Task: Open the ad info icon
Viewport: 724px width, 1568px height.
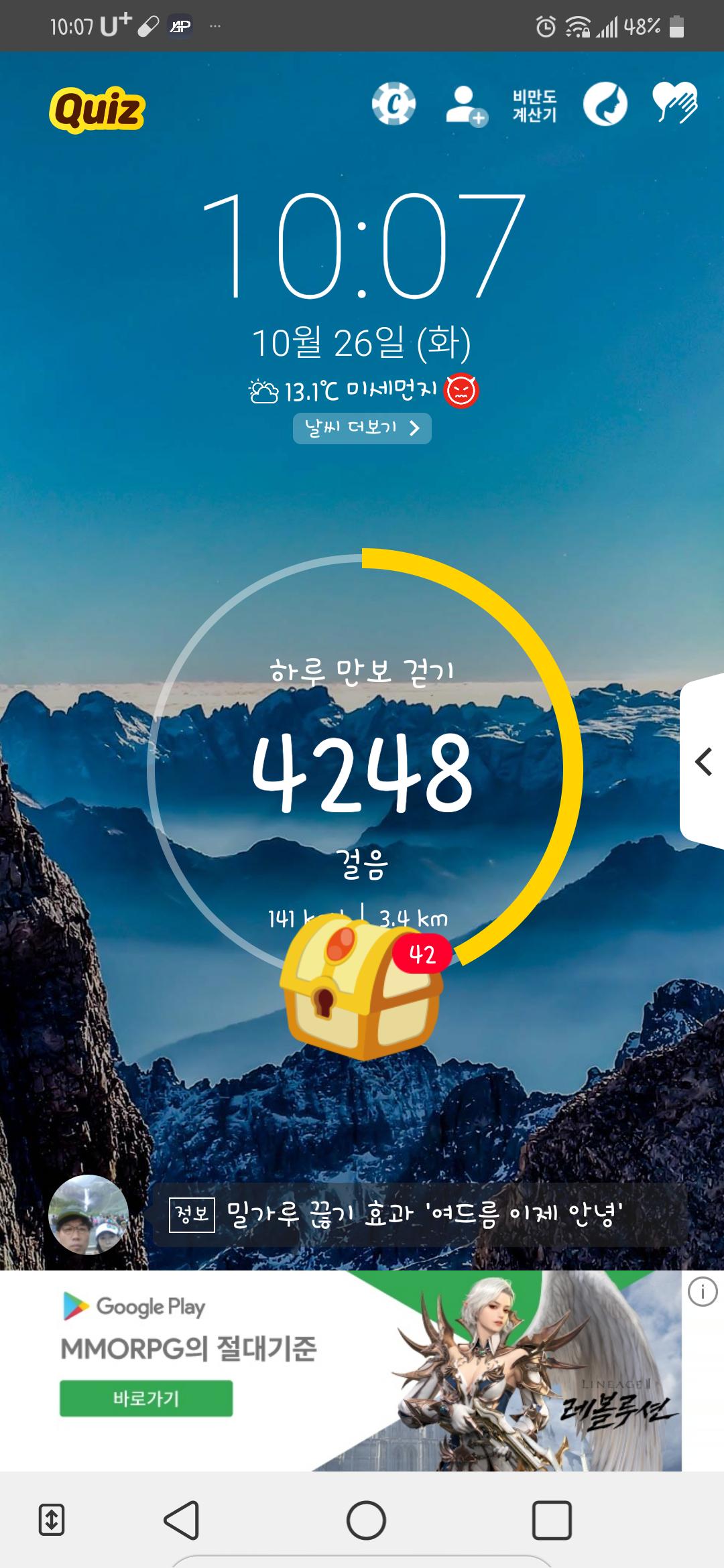Action: [x=703, y=1293]
